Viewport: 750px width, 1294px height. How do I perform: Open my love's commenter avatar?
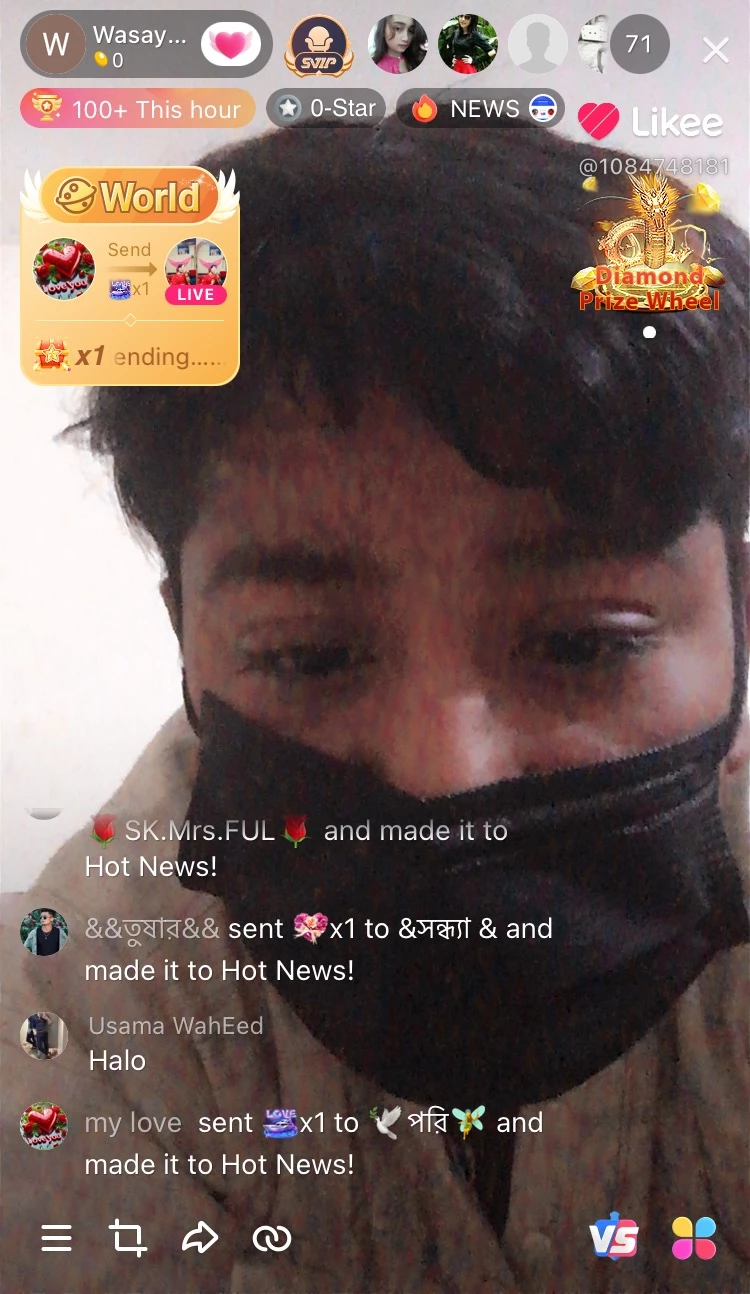pyautogui.click(x=44, y=1126)
